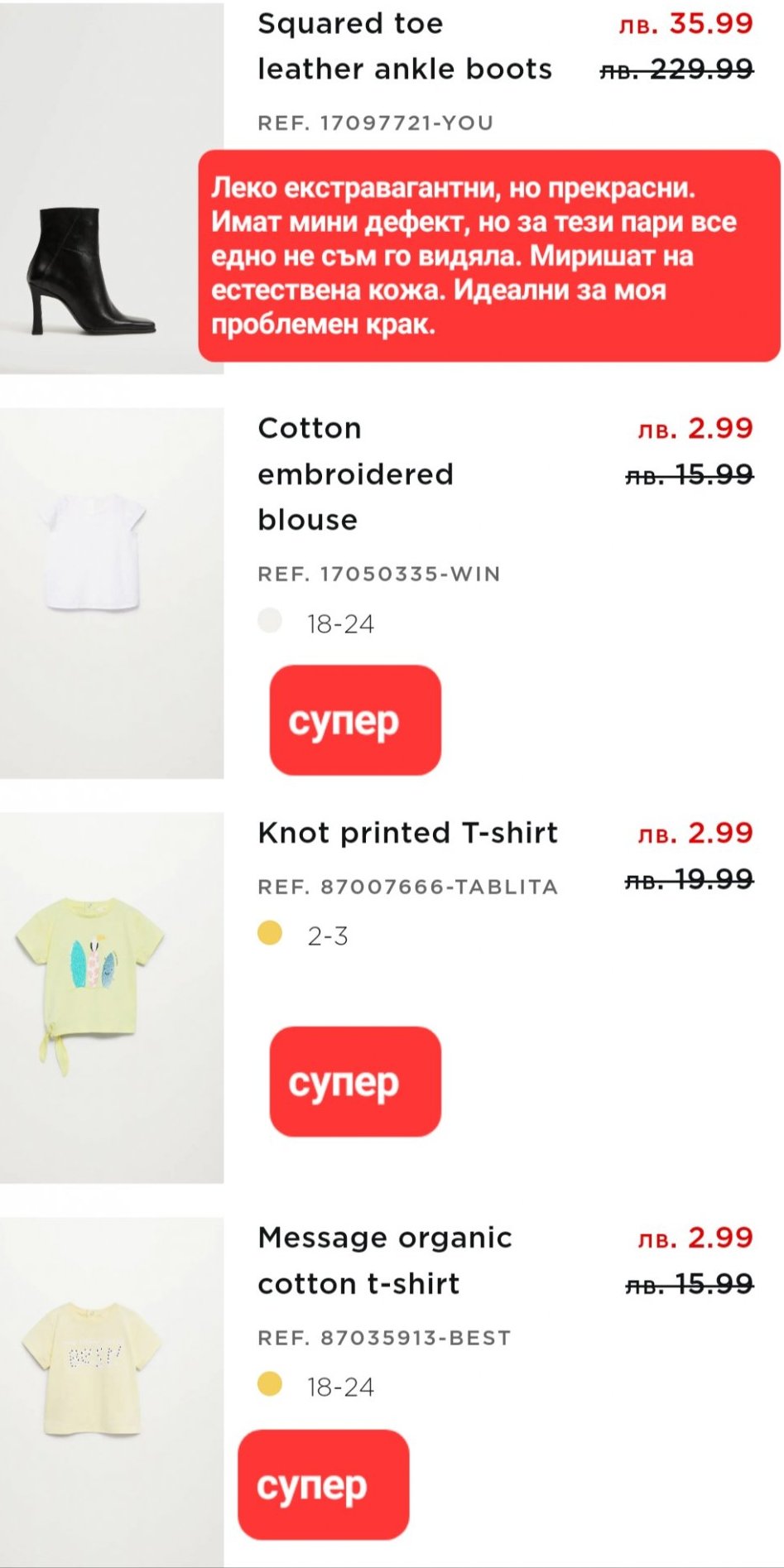Screen dimensions: 784x1568
Task: Open the Squared toe leather ankle boots item
Action: tap(403, 47)
